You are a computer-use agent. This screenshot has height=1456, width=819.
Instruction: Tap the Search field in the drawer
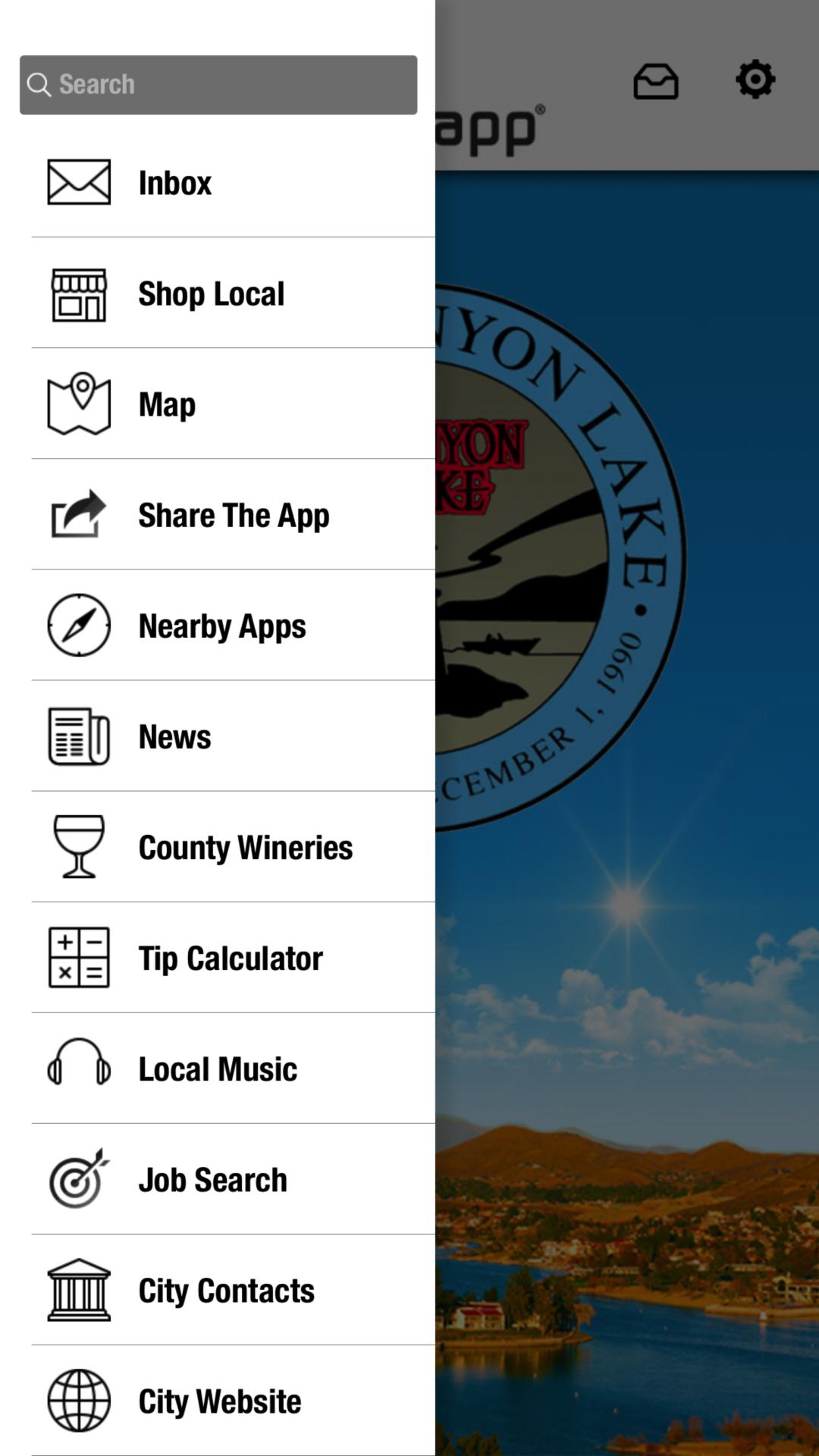coord(218,85)
